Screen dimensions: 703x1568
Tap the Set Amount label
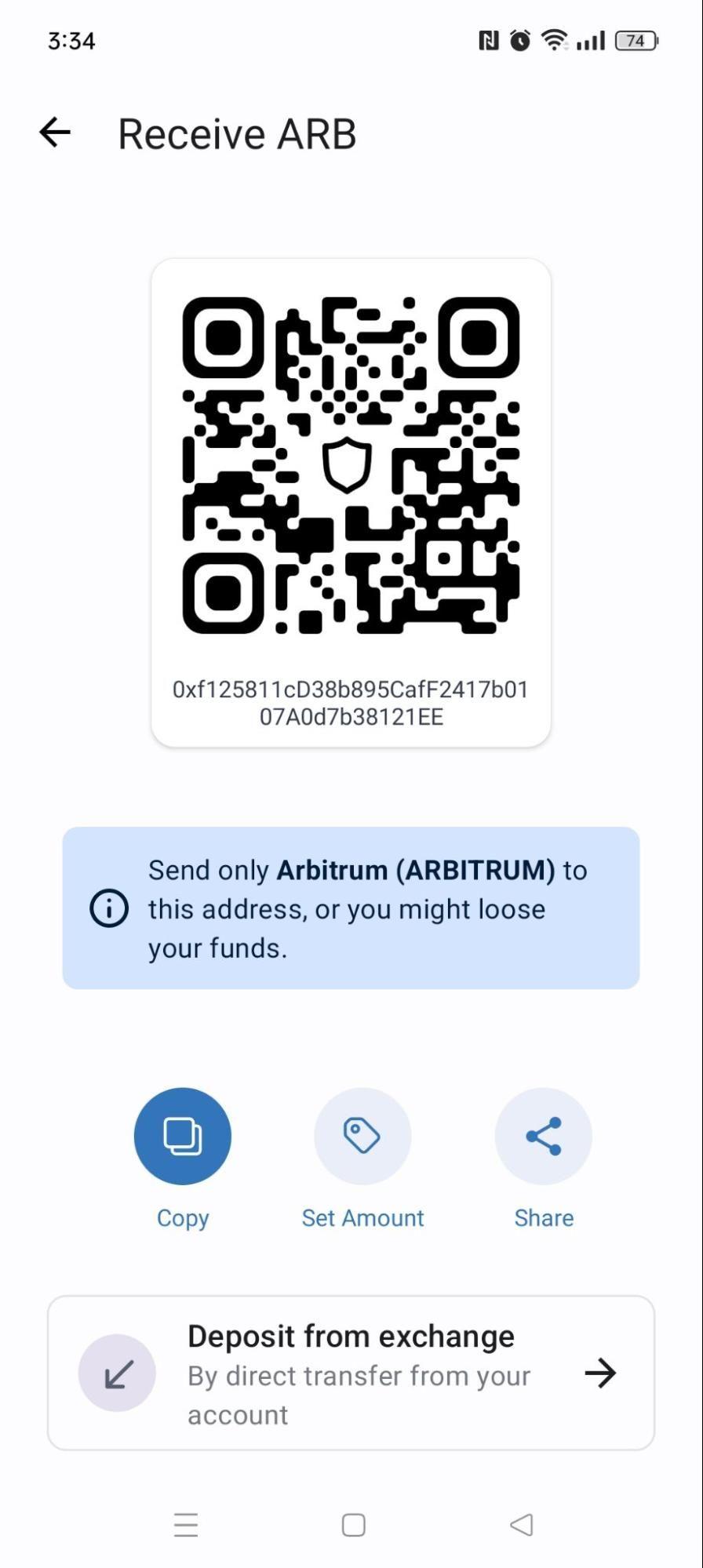362,1218
